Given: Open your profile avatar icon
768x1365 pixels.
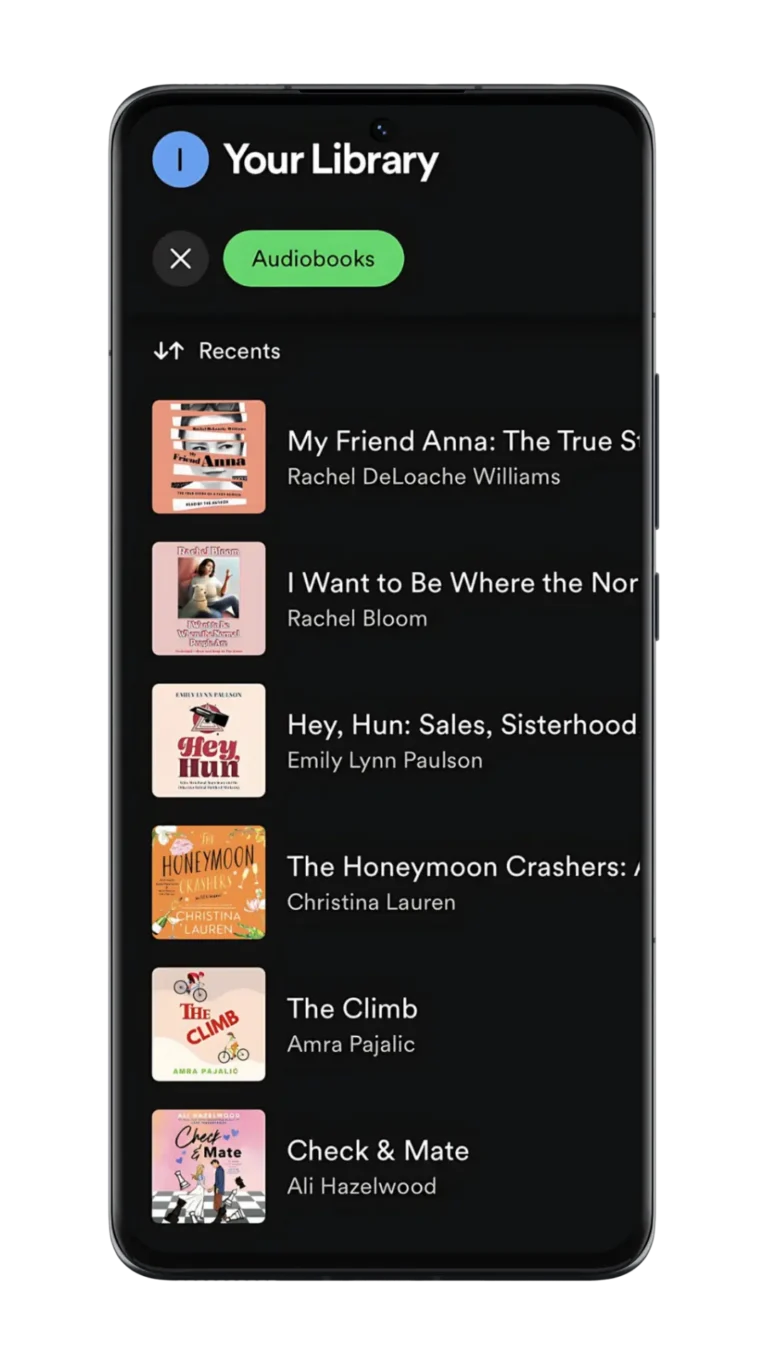Looking at the screenshot, I should point(180,157).
